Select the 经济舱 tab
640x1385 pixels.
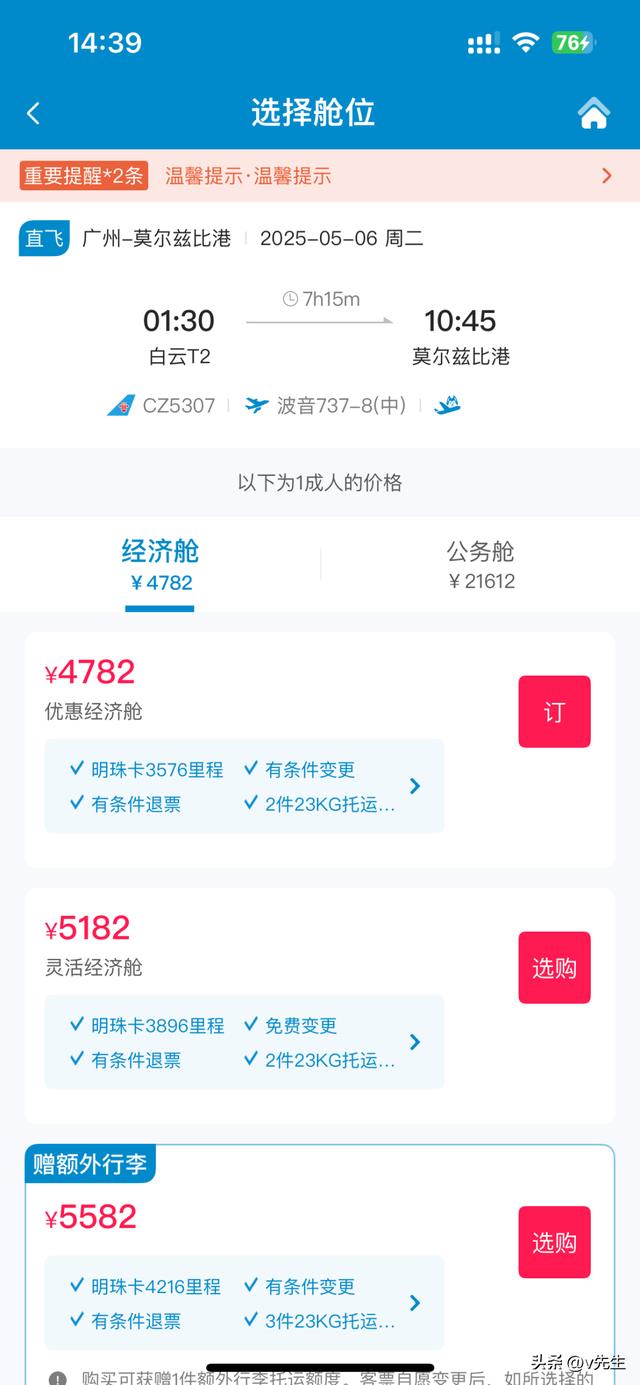pos(160,565)
